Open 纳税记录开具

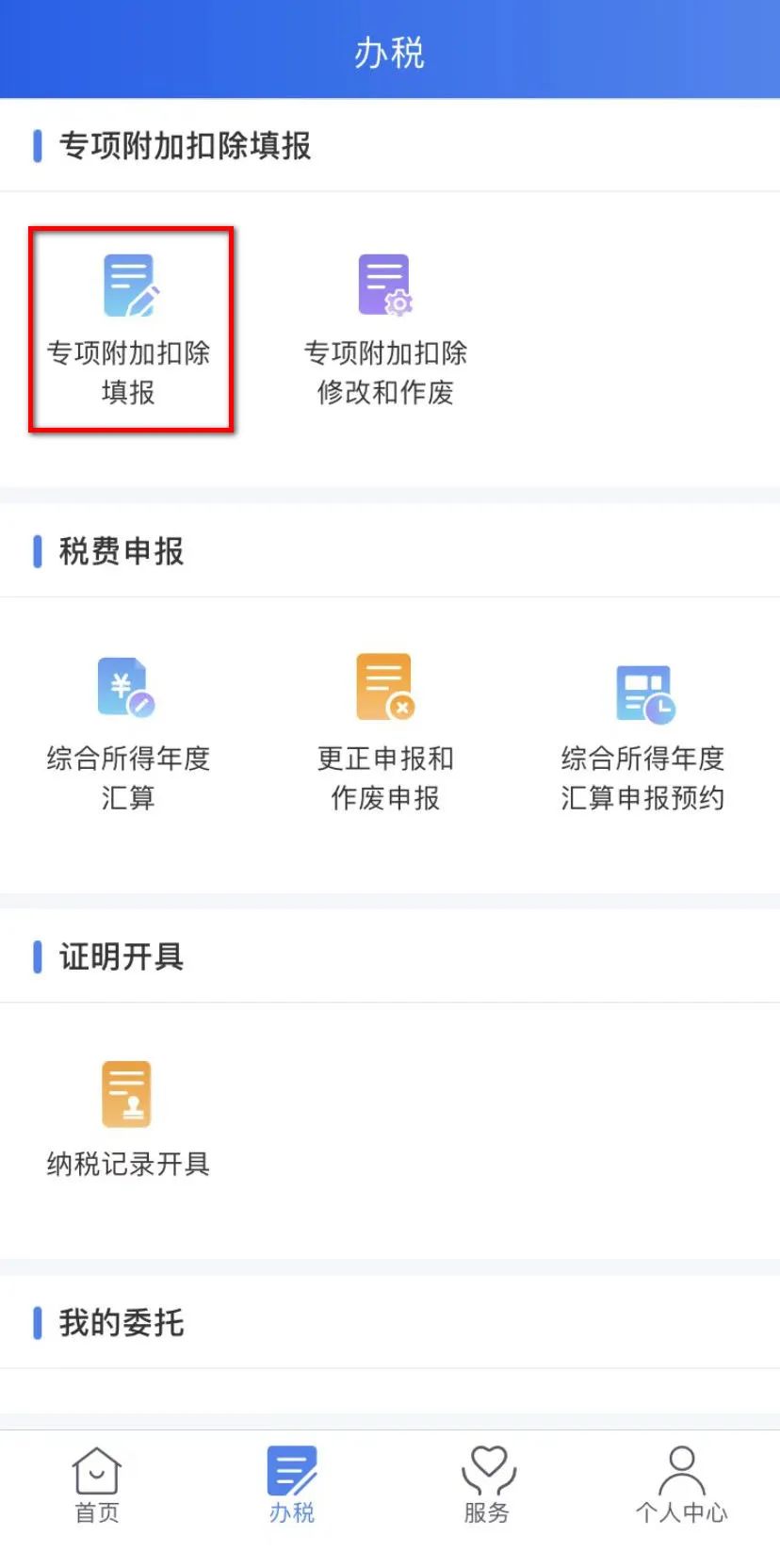(128, 1119)
